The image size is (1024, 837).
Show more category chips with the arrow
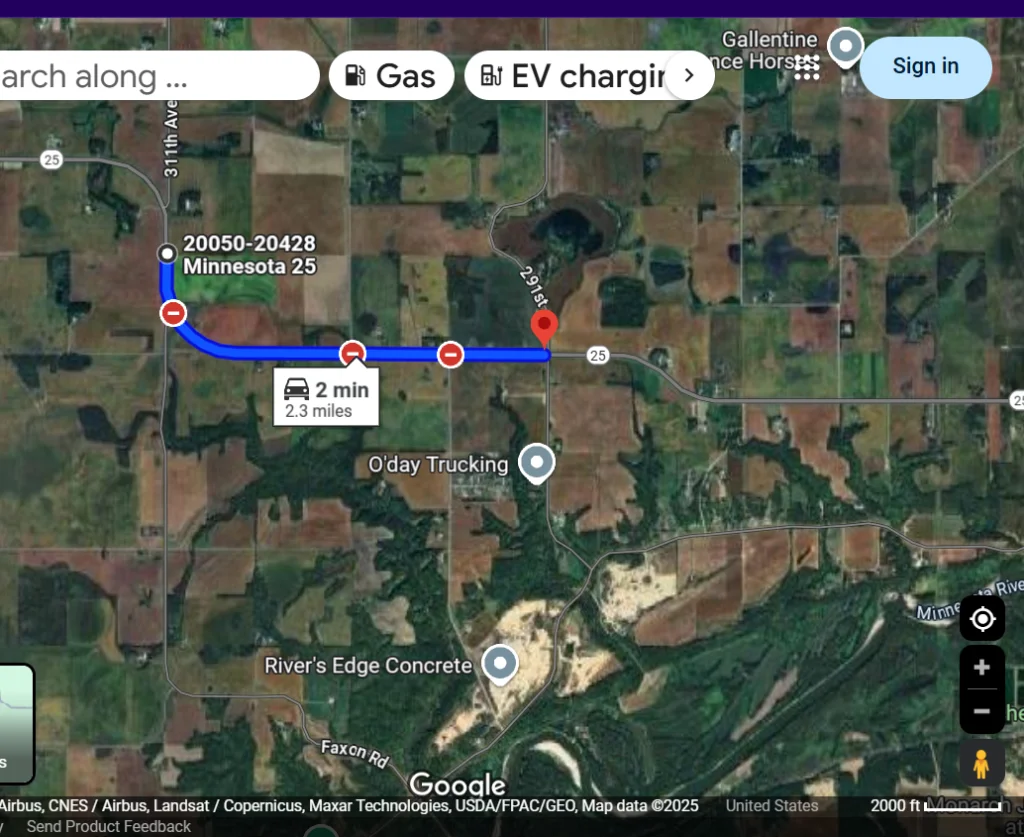(x=689, y=75)
